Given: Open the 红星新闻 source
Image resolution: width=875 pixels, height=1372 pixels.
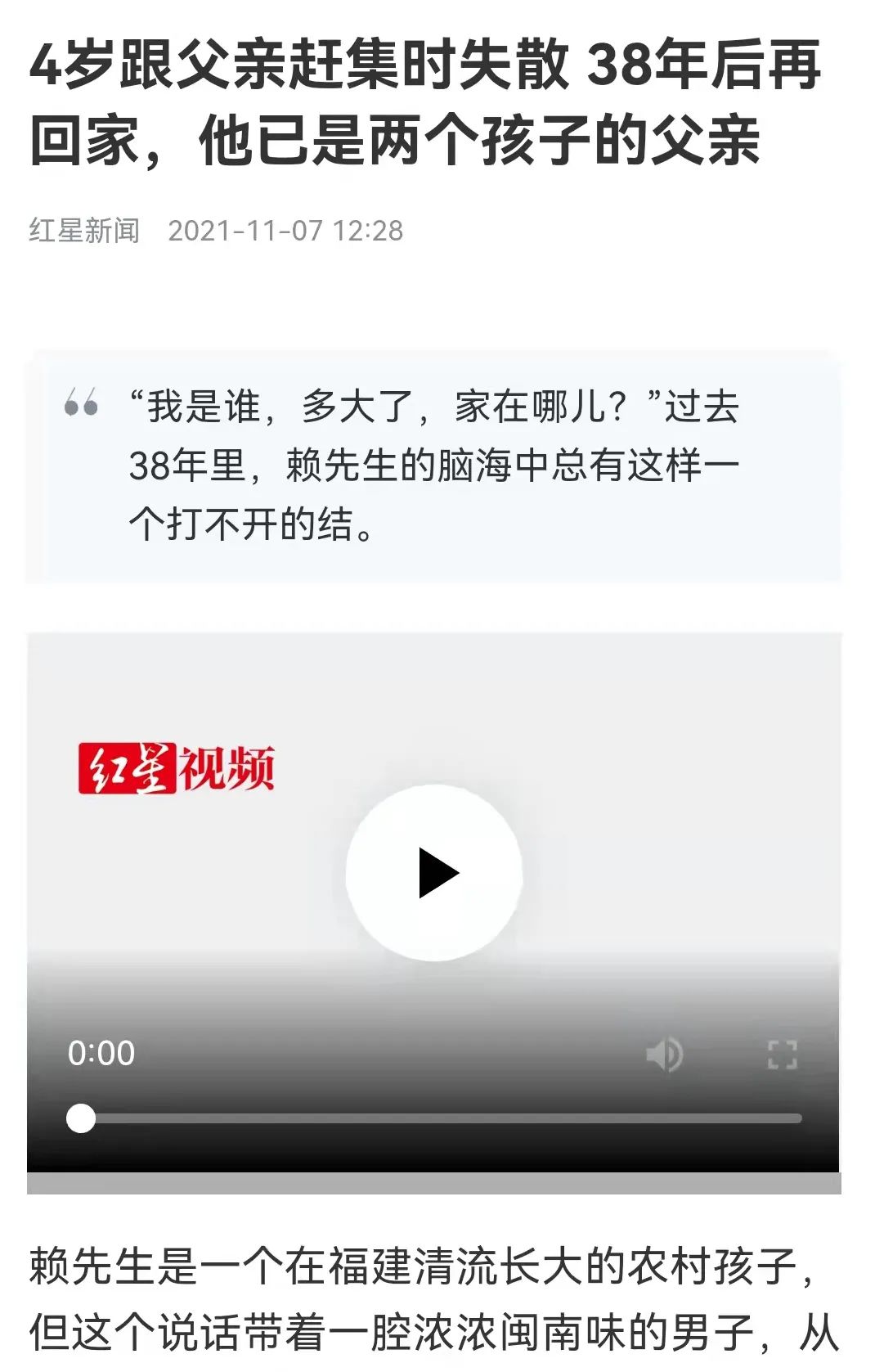Looking at the screenshot, I should click(84, 231).
